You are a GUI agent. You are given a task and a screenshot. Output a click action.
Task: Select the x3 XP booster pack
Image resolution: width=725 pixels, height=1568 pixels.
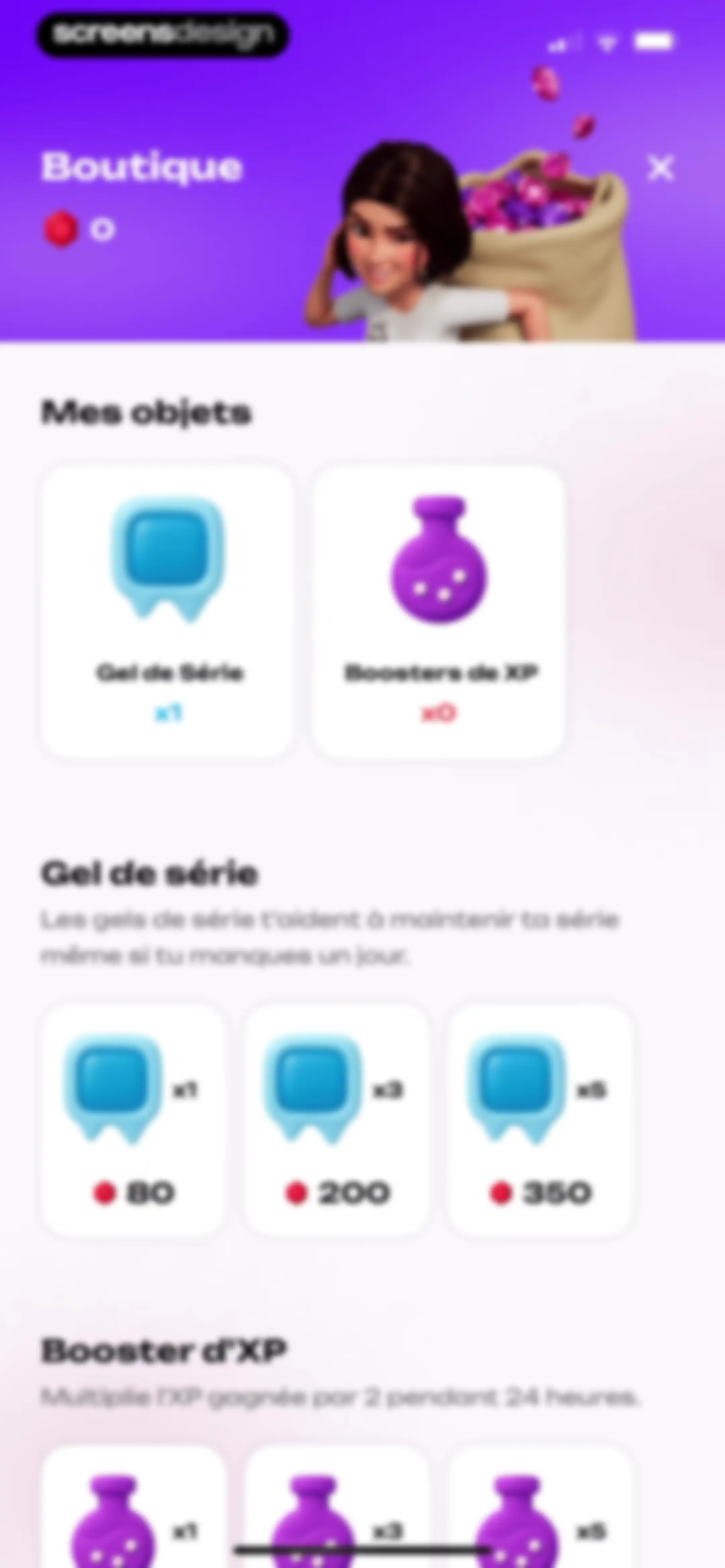[337, 1507]
